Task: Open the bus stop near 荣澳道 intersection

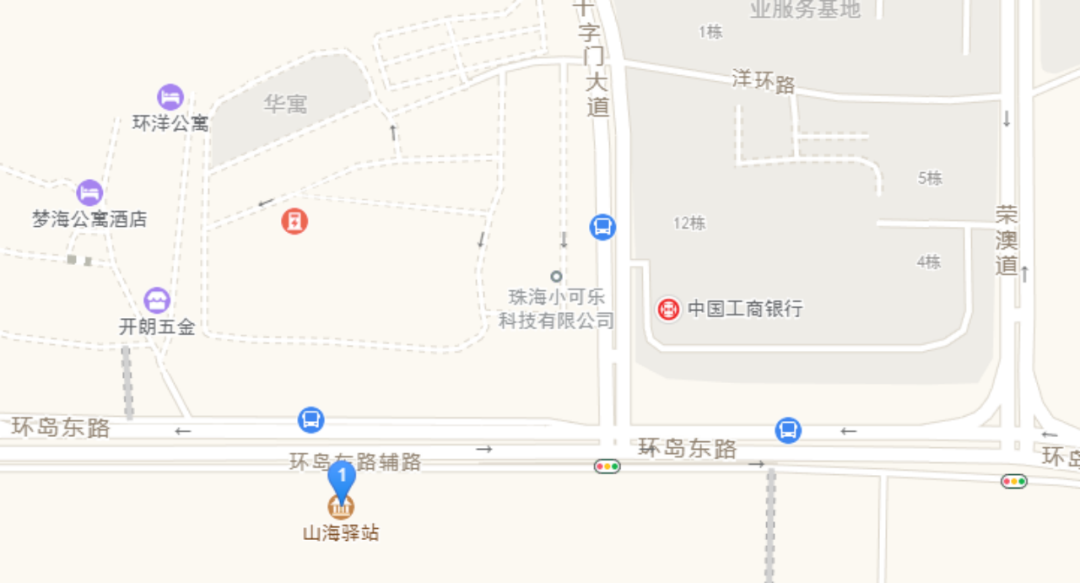Action: pyautogui.click(x=788, y=430)
